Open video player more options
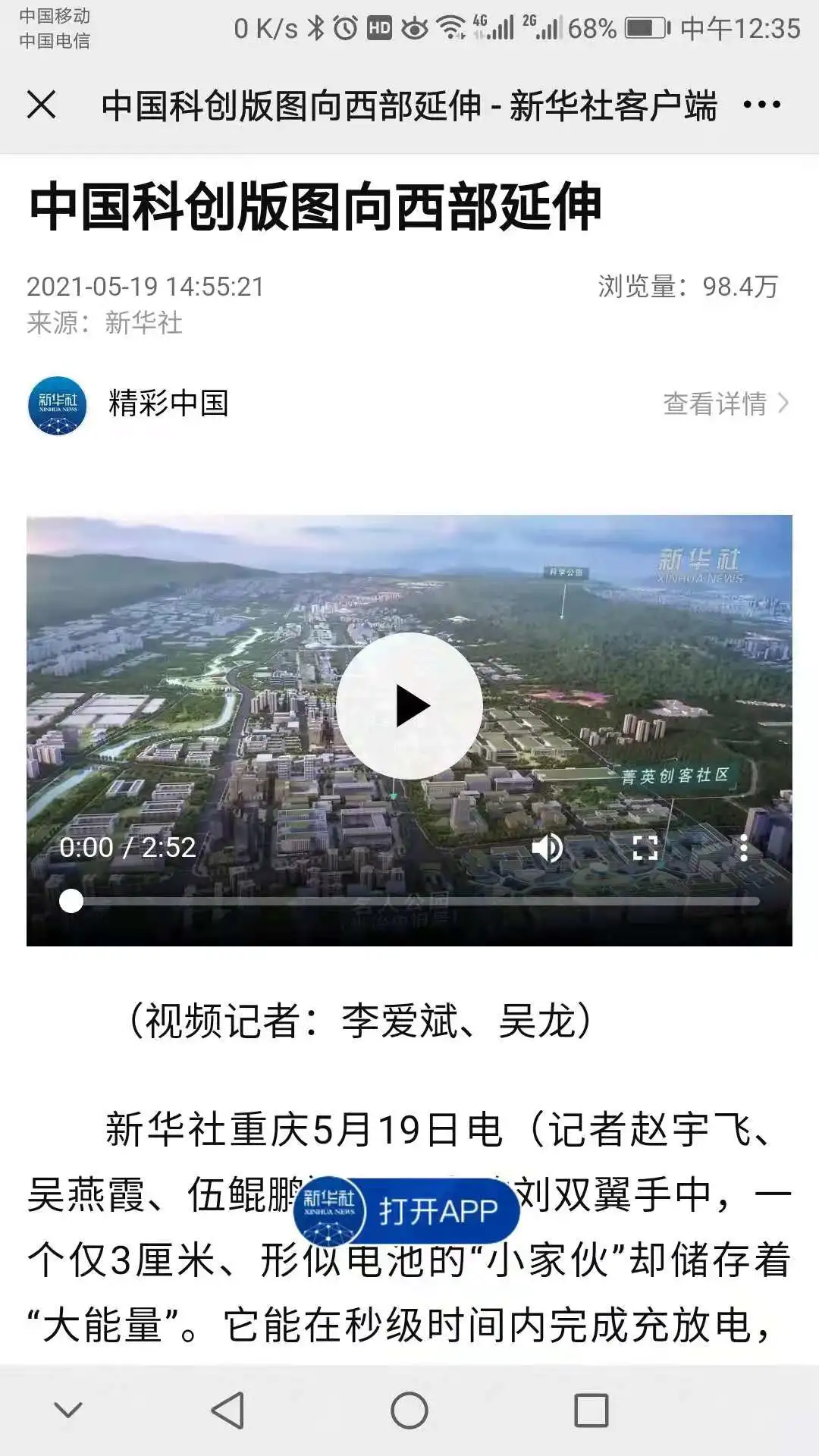Image resolution: width=819 pixels, height=1456 pixels. pyautogui.click(x=744, y=847)
